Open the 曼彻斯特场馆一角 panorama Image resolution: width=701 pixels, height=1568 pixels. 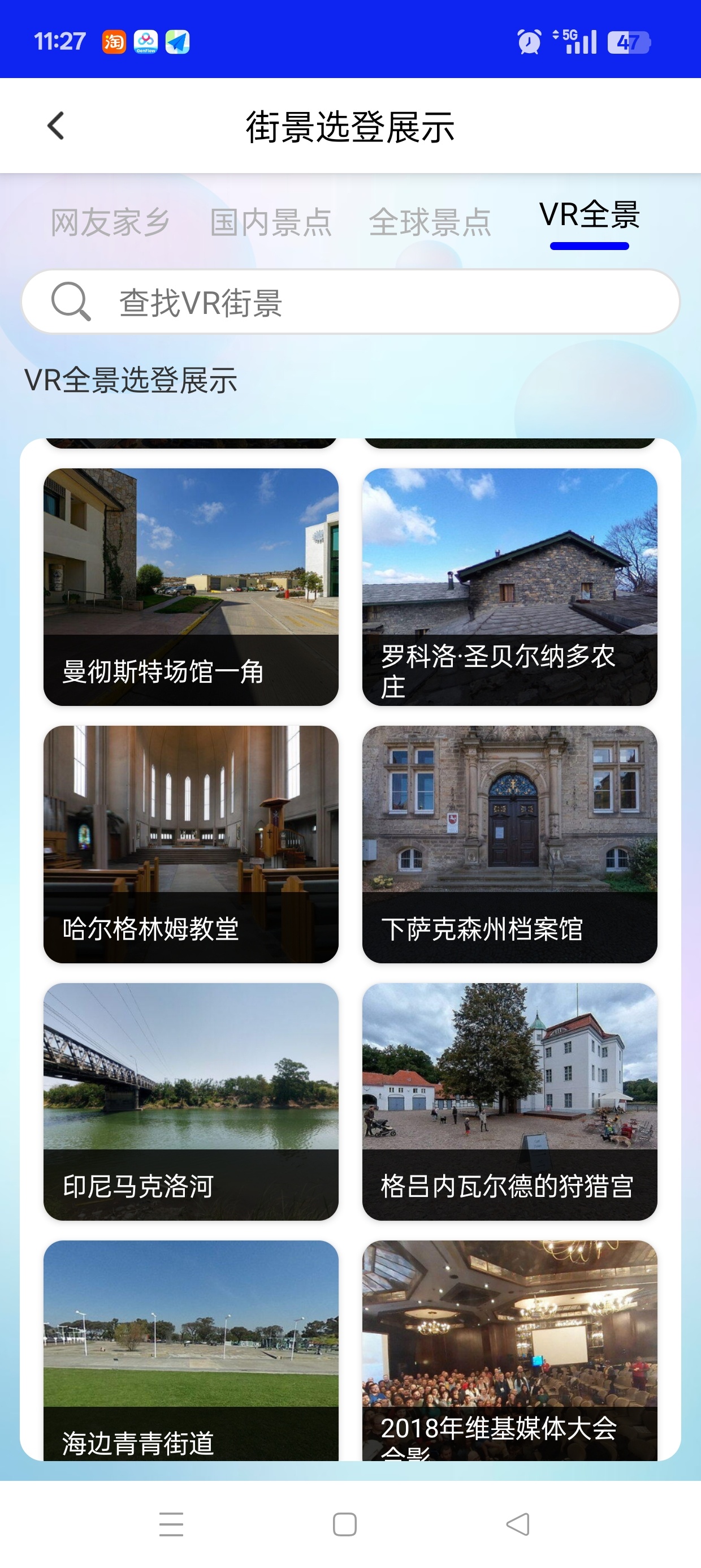coord(191,587)
